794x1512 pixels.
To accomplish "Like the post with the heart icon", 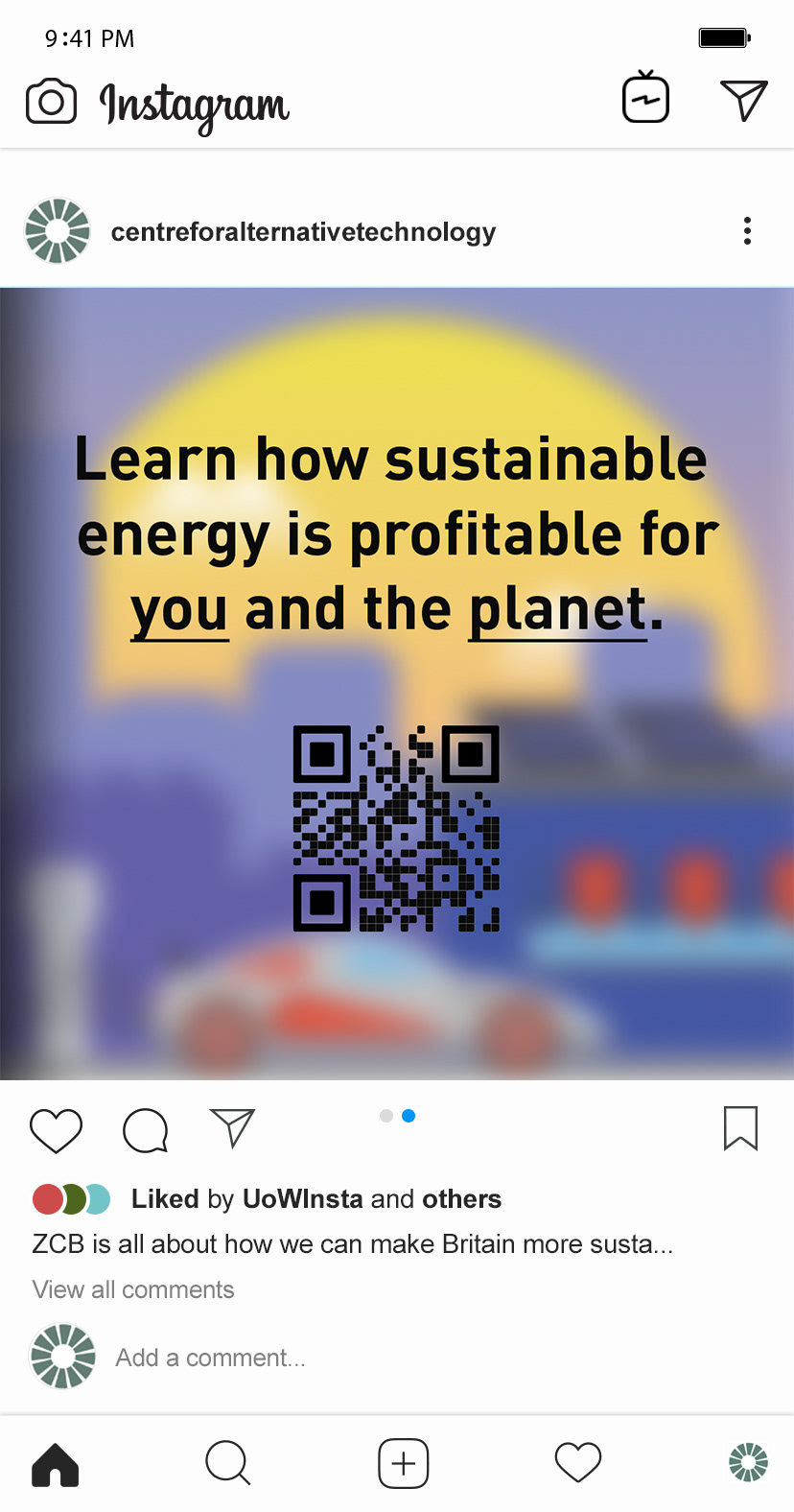I will pyautogui.click(x=57, y=1130).
